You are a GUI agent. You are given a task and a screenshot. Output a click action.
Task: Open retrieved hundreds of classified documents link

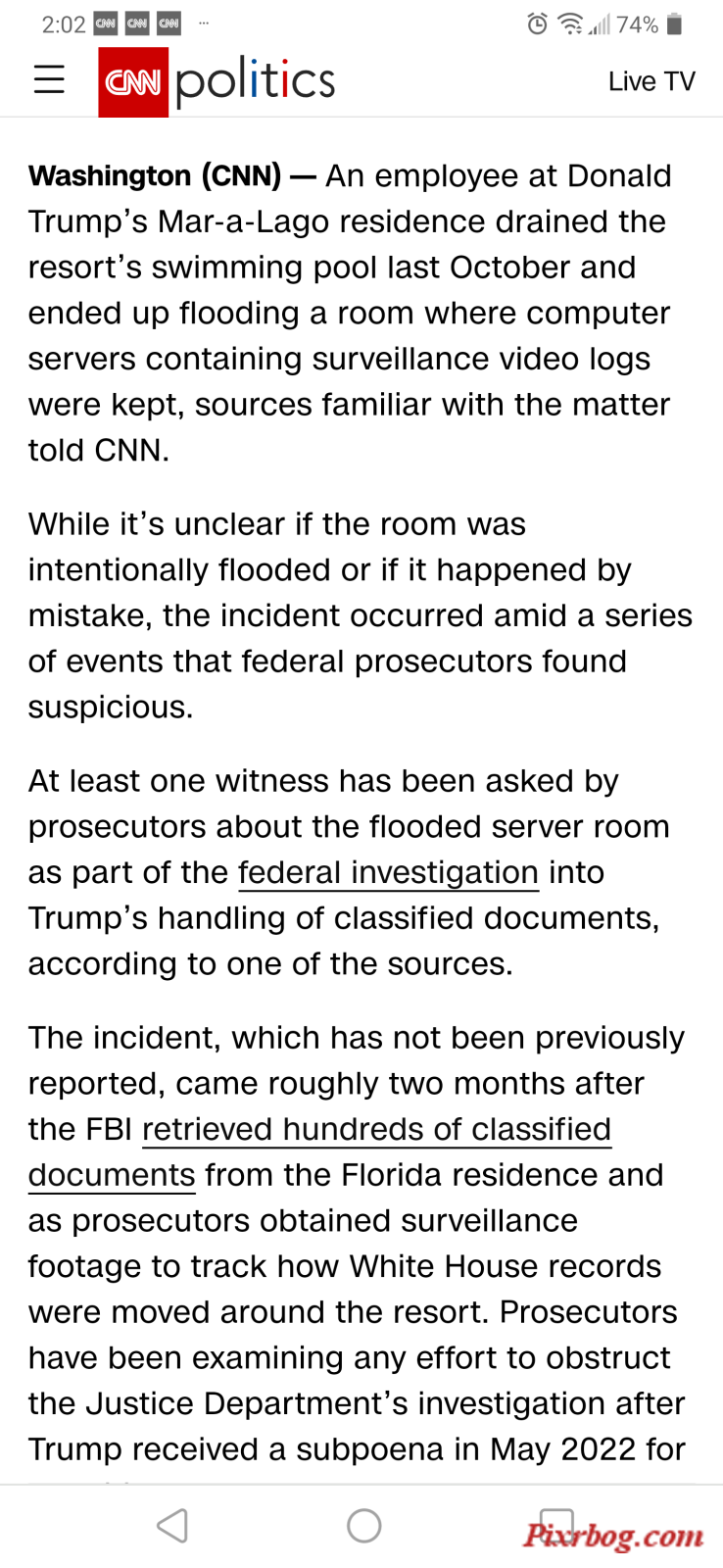click(319, 1151)
